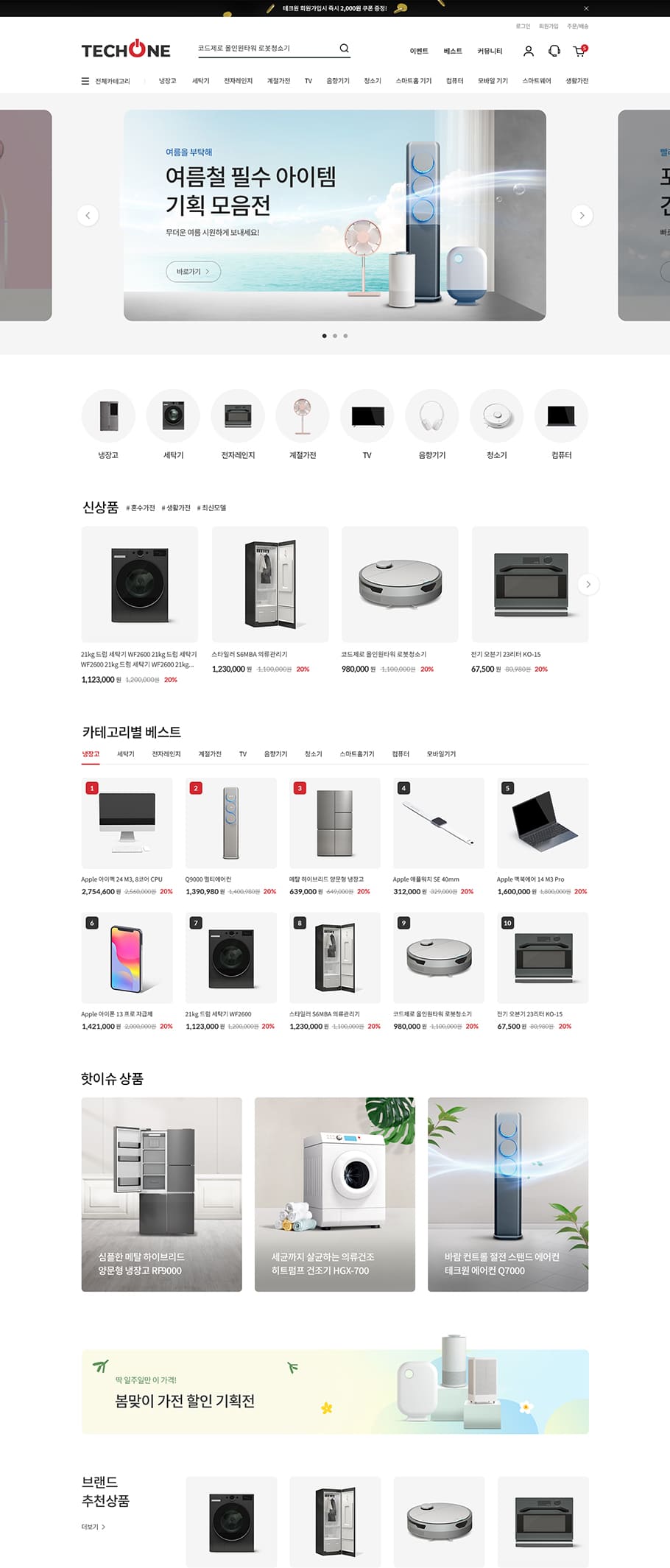Go to the 이벤트 page

pos(419,51)
